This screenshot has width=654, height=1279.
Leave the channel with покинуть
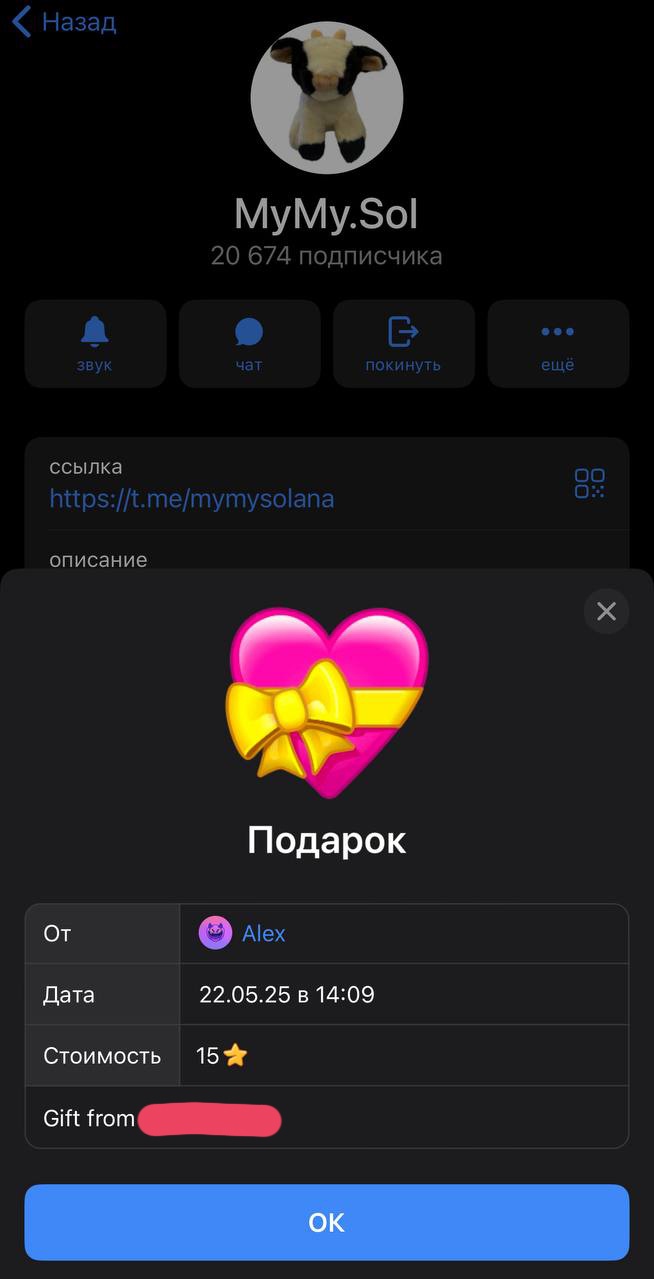pyautogui.click(x=403, y=343)
